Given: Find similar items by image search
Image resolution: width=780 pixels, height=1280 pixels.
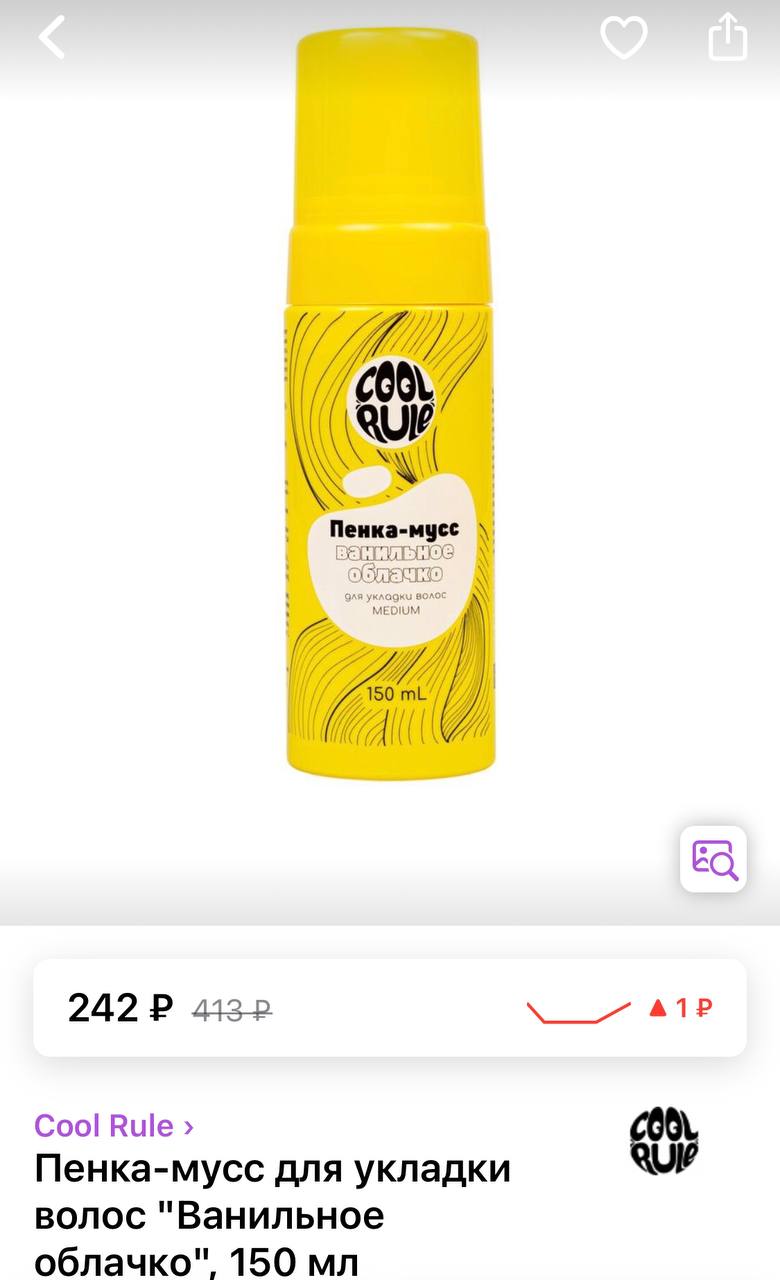Looking at the screenshot, I should pyautogui.click(x=714, y=859).
